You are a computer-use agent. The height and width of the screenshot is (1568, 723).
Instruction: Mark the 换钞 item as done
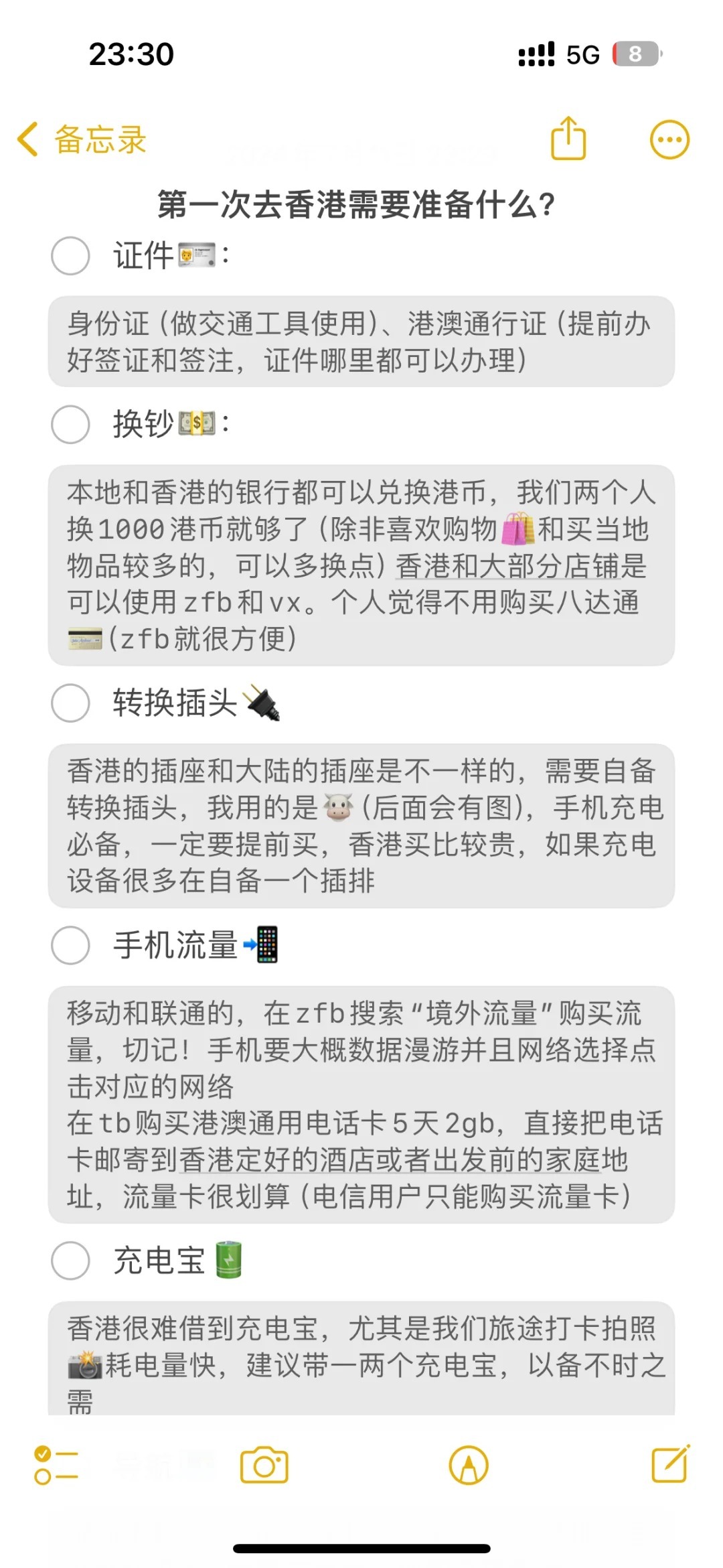click(x=70, y=424)
